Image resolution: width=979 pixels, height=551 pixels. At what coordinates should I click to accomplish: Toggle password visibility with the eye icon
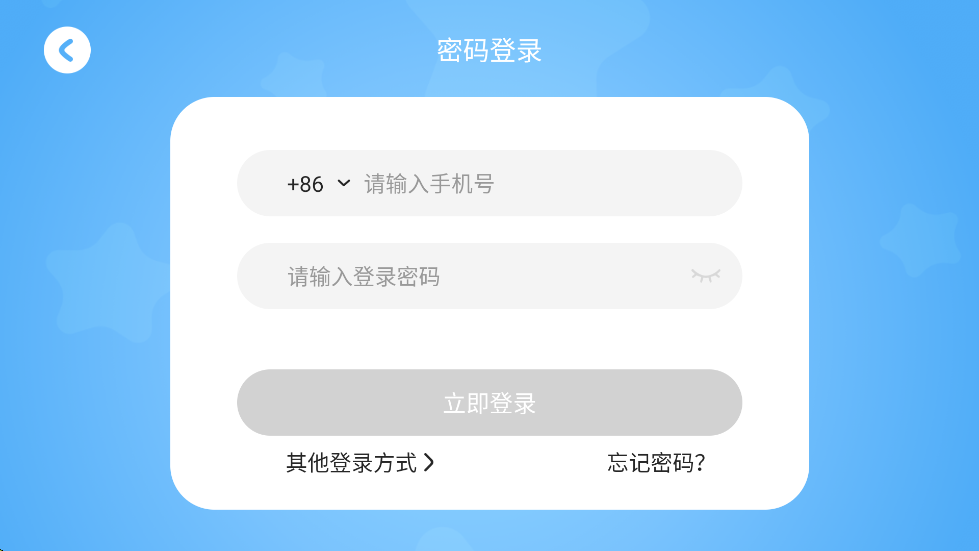click(x=705, y=276)
